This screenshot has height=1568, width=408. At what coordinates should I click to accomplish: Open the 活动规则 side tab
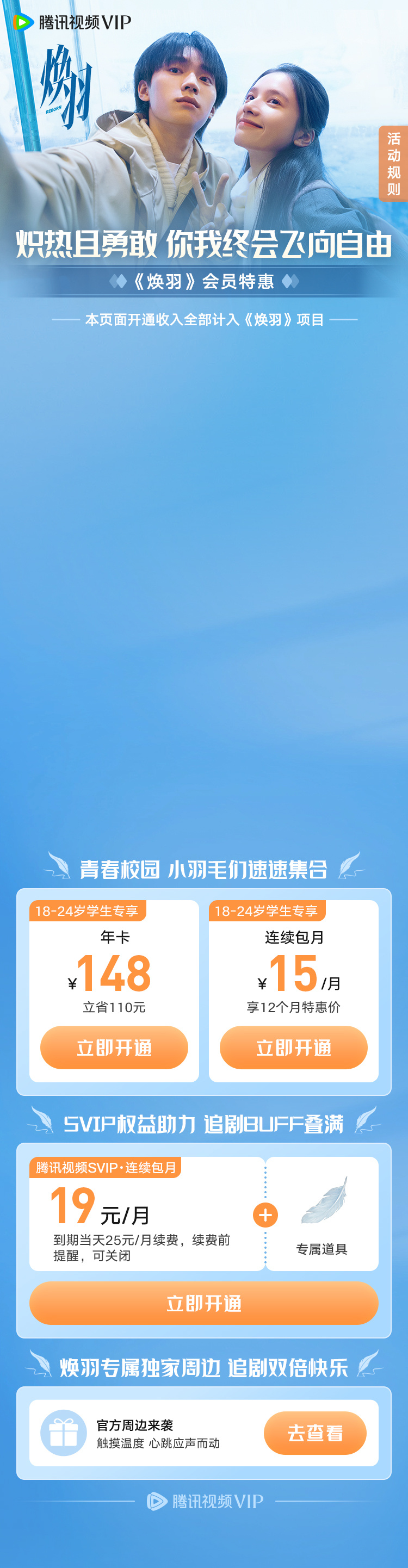click(x=393, y=164)
